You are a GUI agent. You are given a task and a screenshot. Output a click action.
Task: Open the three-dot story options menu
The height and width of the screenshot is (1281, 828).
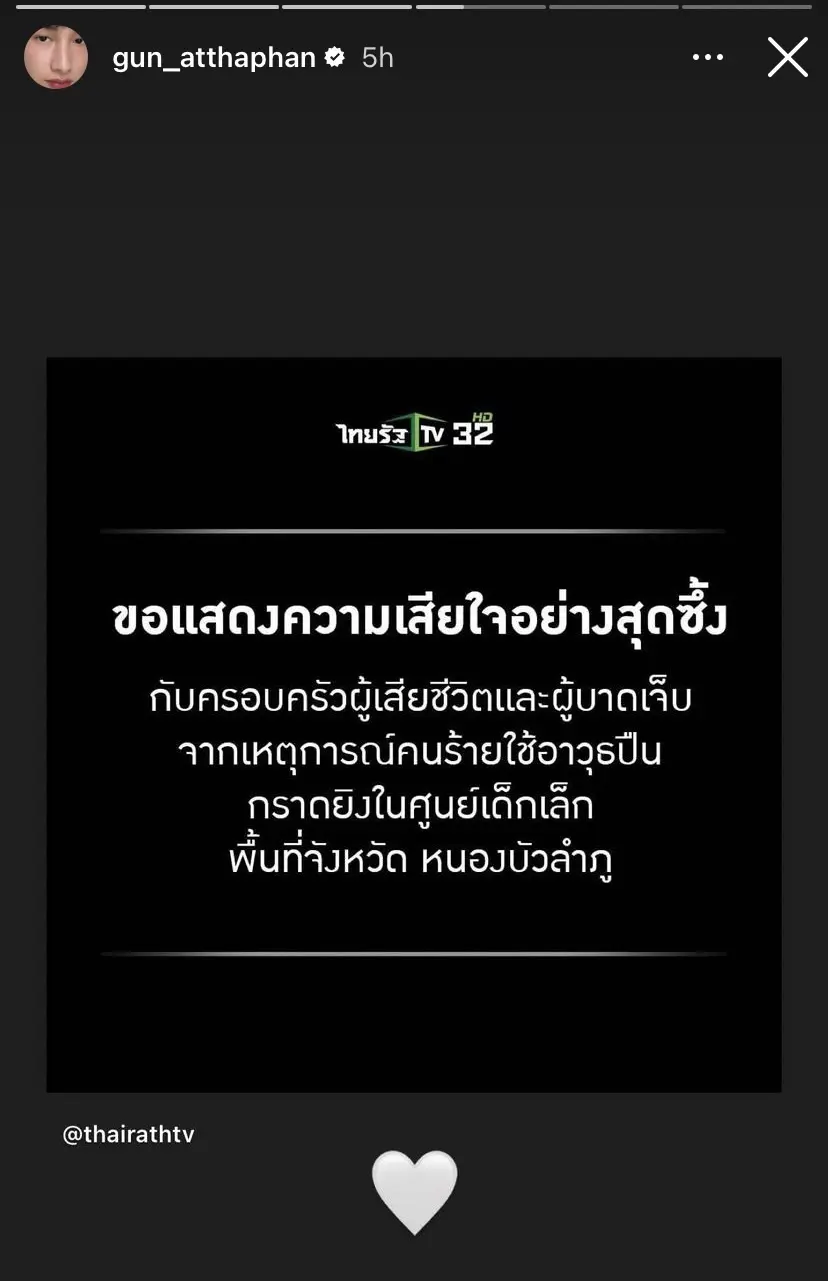tap(708, 58)
